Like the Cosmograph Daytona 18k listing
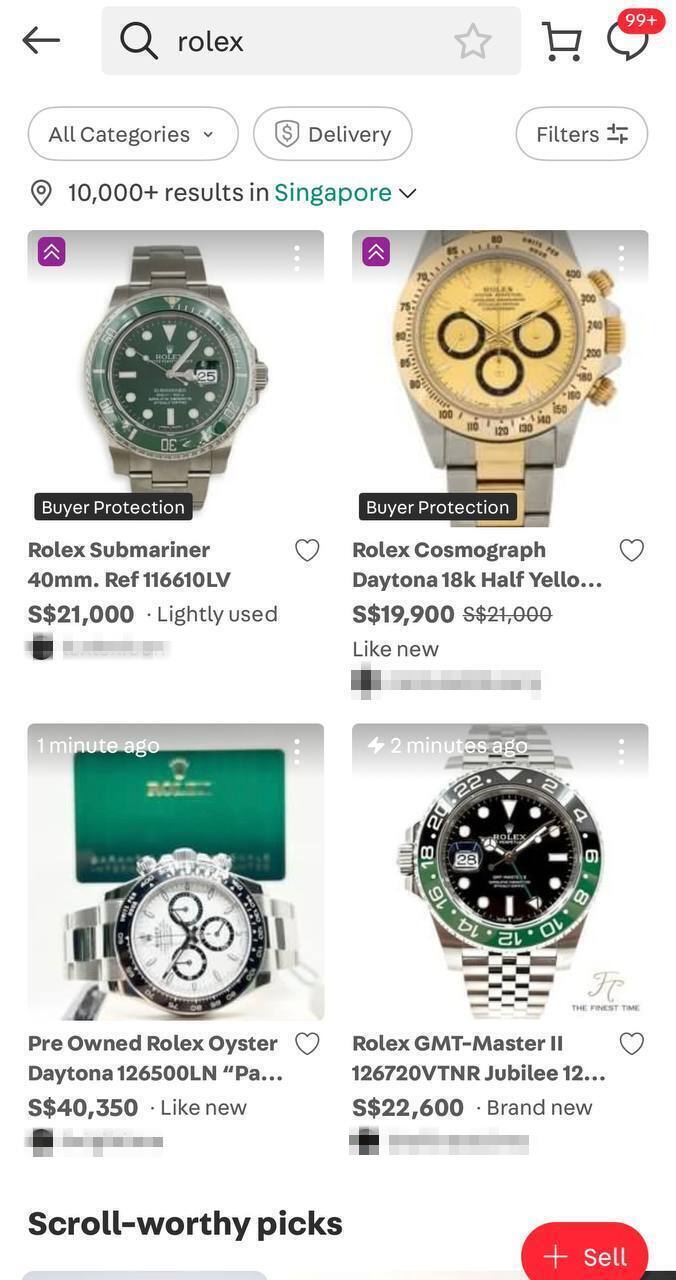 coord(631,550)
